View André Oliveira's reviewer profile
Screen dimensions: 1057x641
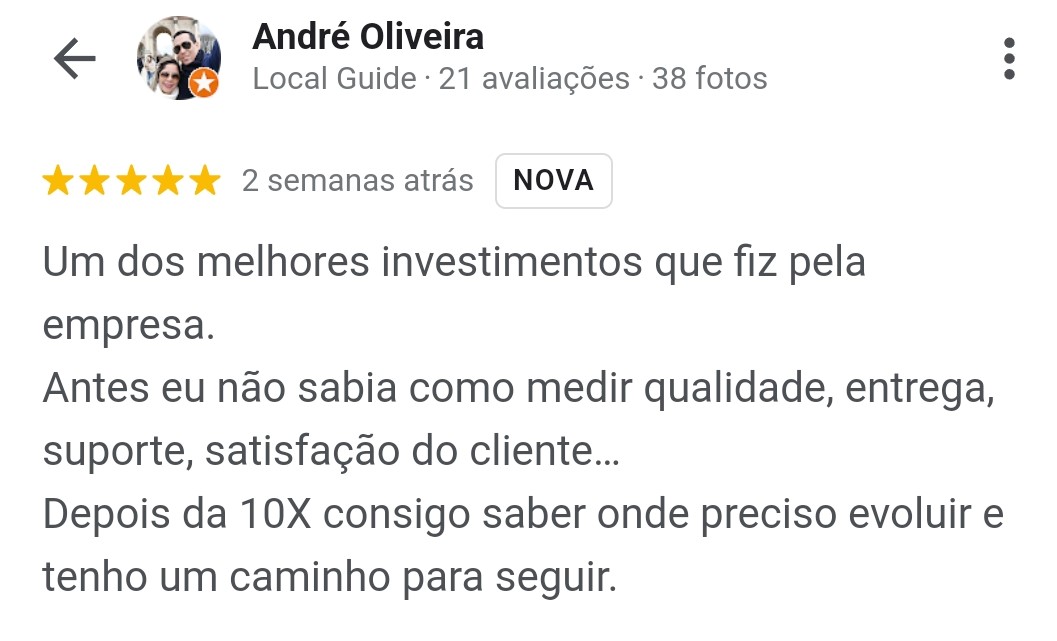pyautogui.click(x=367, y=38)
